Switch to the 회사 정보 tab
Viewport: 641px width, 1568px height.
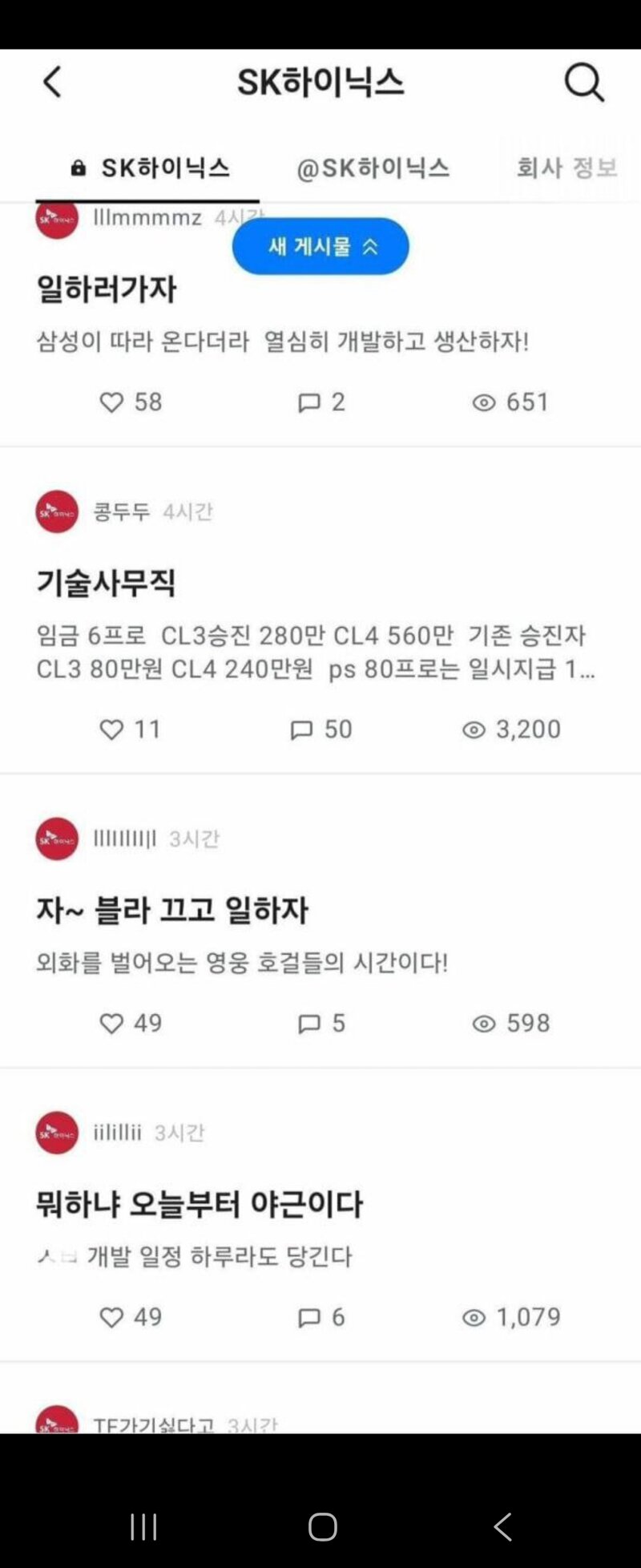point(566,168)
